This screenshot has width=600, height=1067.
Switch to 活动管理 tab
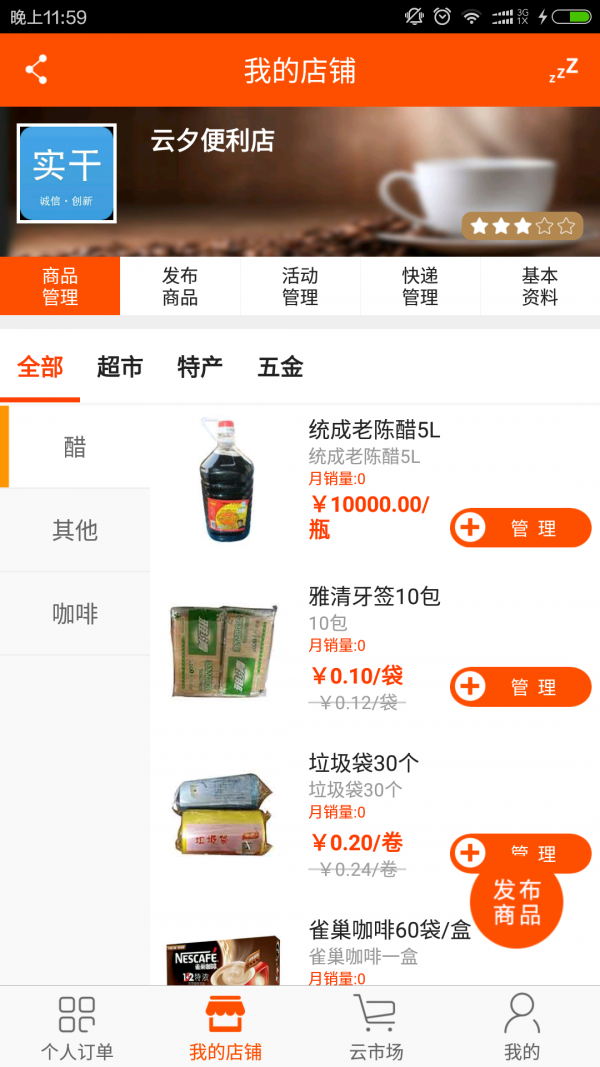tap(300, 286)
